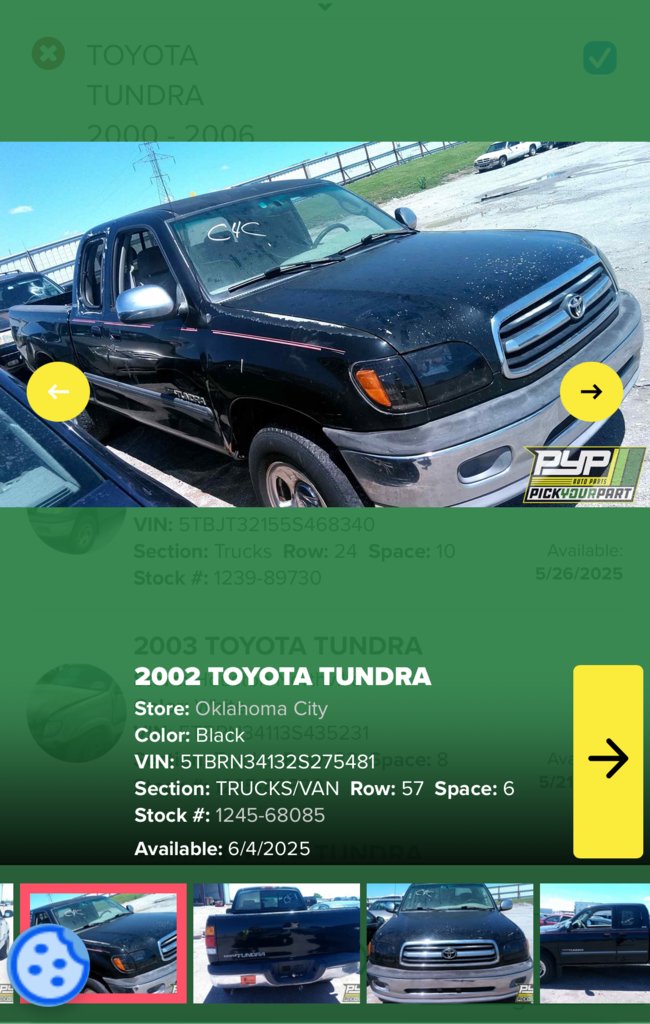Select the truck front view thumbnail
This screenshot has height=1024, width=650.
[449, 942]
